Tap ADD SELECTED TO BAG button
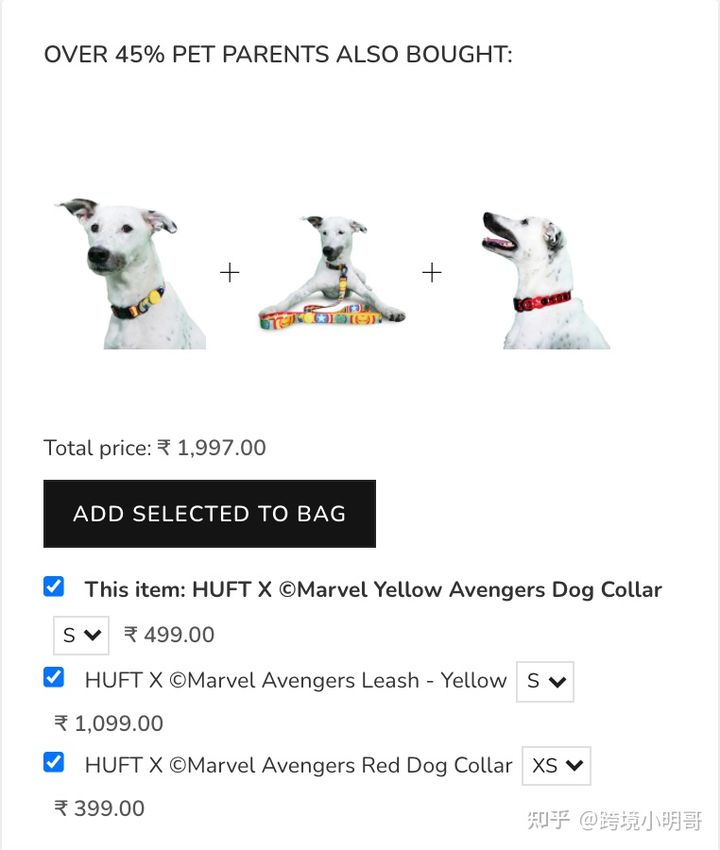Screen dimensions: 720x850 pos(209,514)
